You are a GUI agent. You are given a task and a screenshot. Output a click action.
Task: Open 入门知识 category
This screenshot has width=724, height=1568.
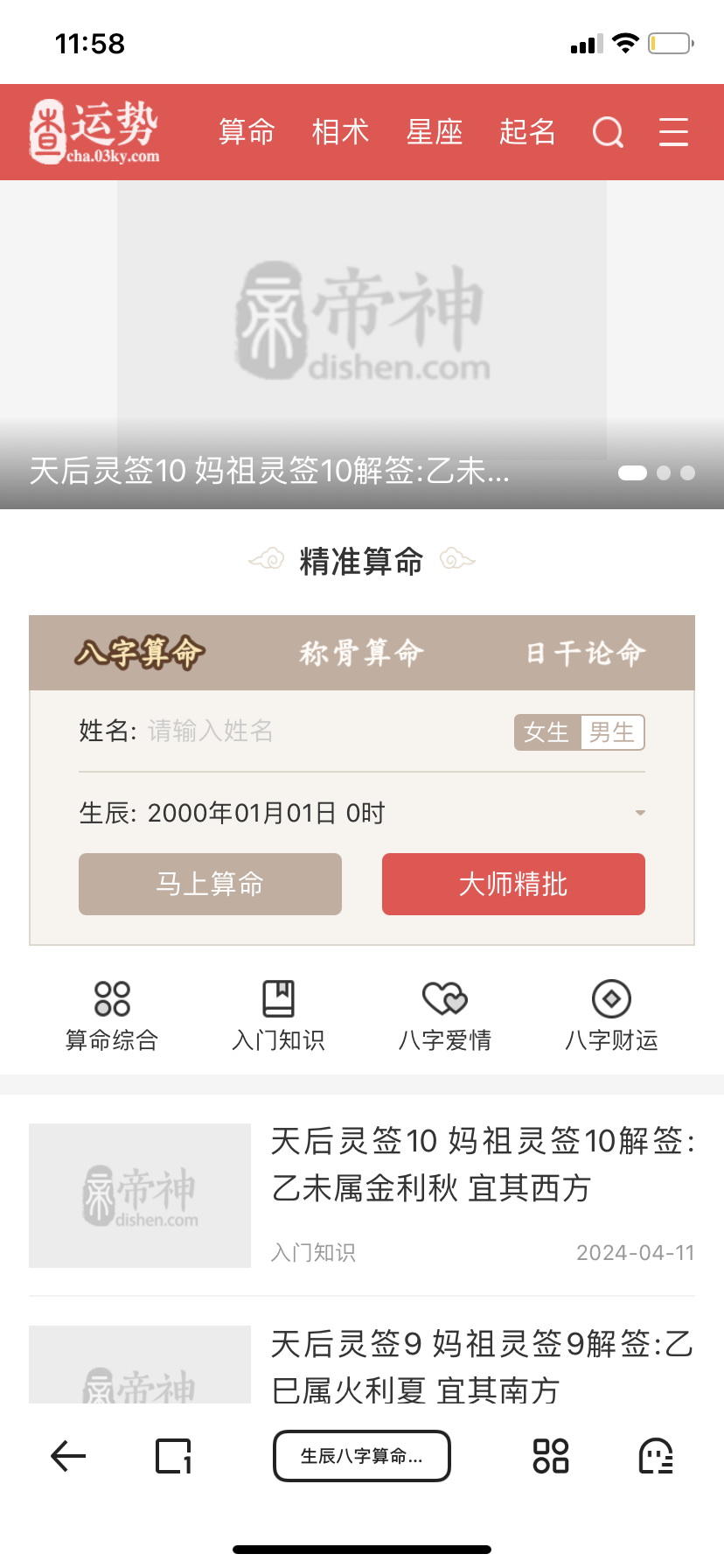point(278,1017)
